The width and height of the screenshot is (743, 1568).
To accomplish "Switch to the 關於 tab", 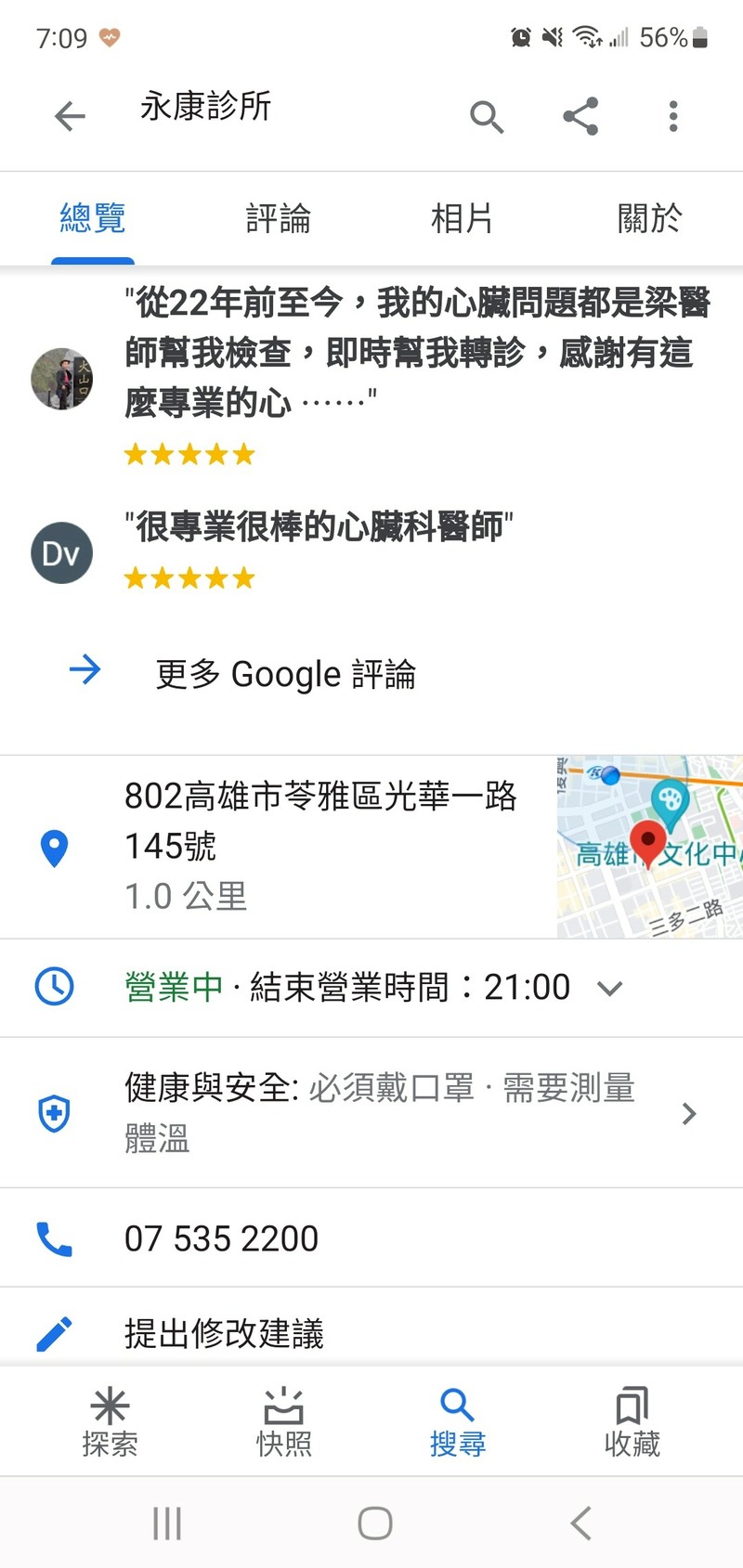I will pyautogui.click(x=649, y=219).
